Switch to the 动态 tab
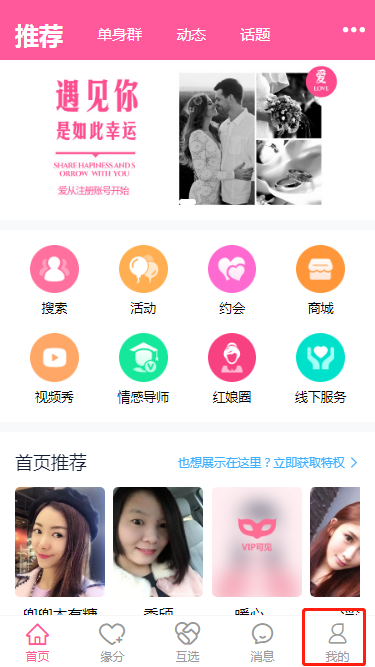Screen dimensions: 375x667 [191, 34]
